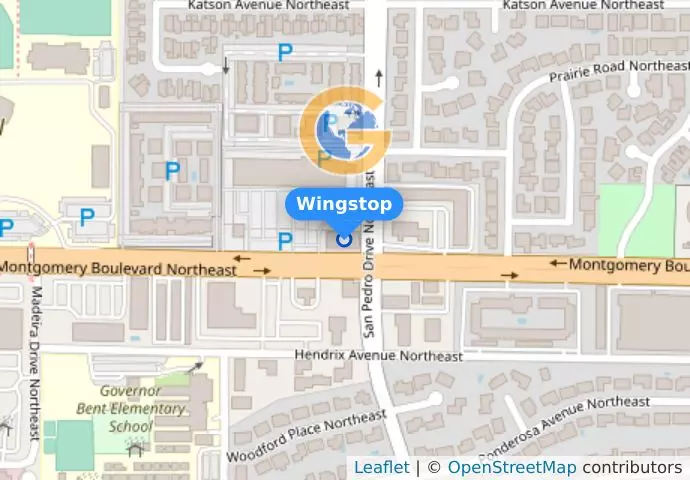The height and width of the screenshot is (480, 690).
Task: Tap the Wingstop location marker
Action: click(x=345, y=239)
